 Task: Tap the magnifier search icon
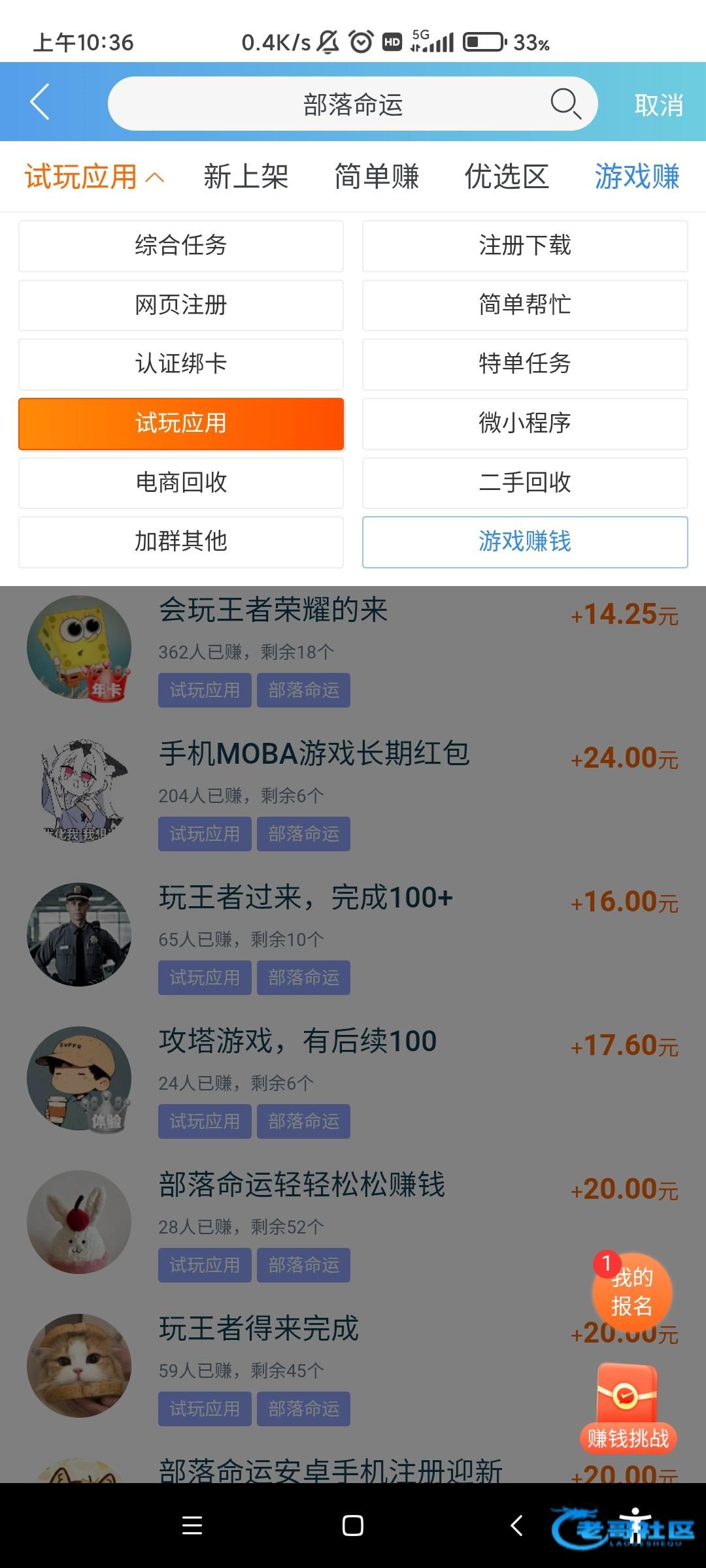pyautogui.click(x=565, y=104)
